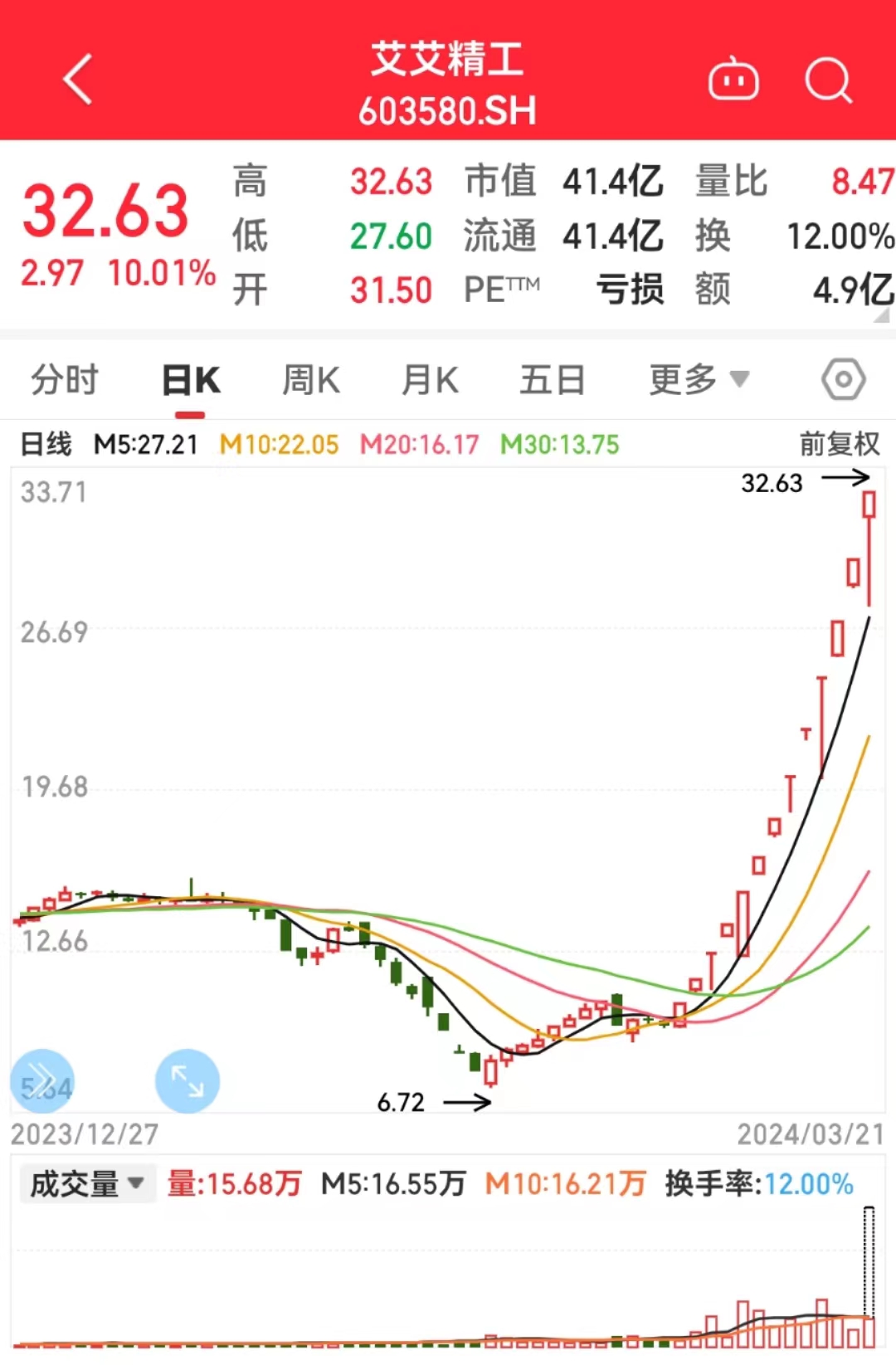Screen dimensions: 896x1365
Task: Switch to the 五日 chart tab
Action: pos(553,380)
